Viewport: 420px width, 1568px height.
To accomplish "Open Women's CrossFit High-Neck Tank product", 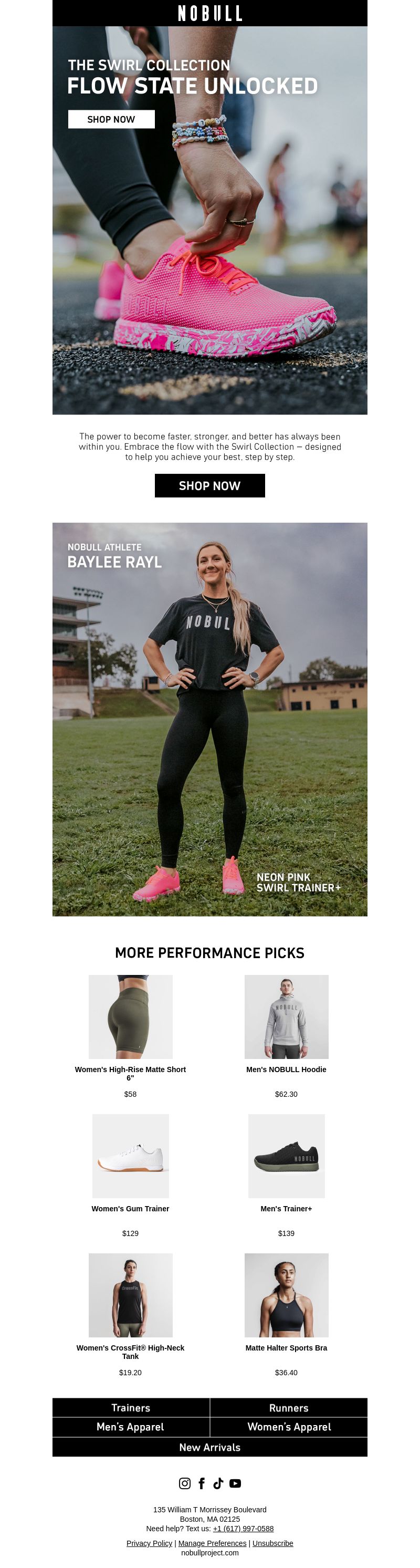I will (130, 1295).
